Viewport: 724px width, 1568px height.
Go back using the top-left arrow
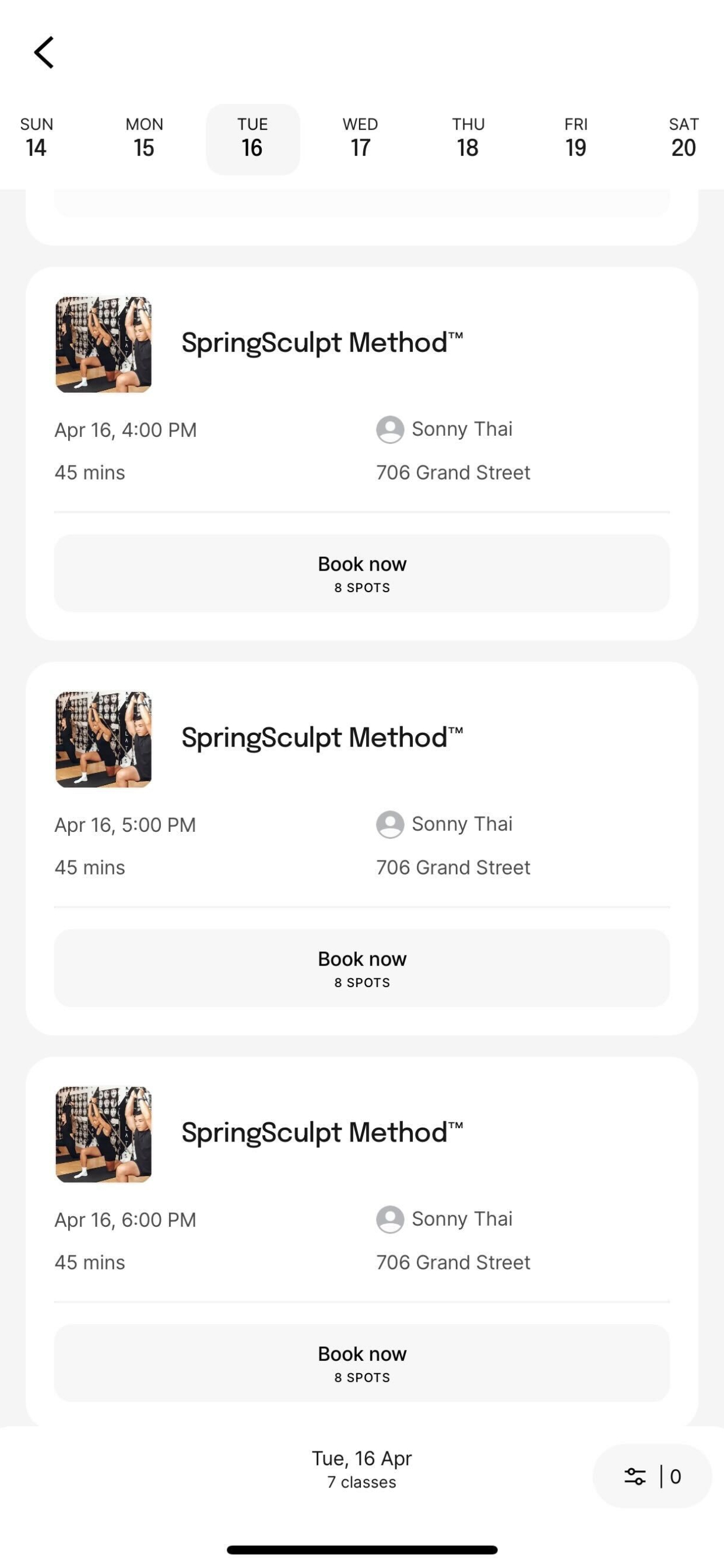pyautogui.click(x=44, y=52)
